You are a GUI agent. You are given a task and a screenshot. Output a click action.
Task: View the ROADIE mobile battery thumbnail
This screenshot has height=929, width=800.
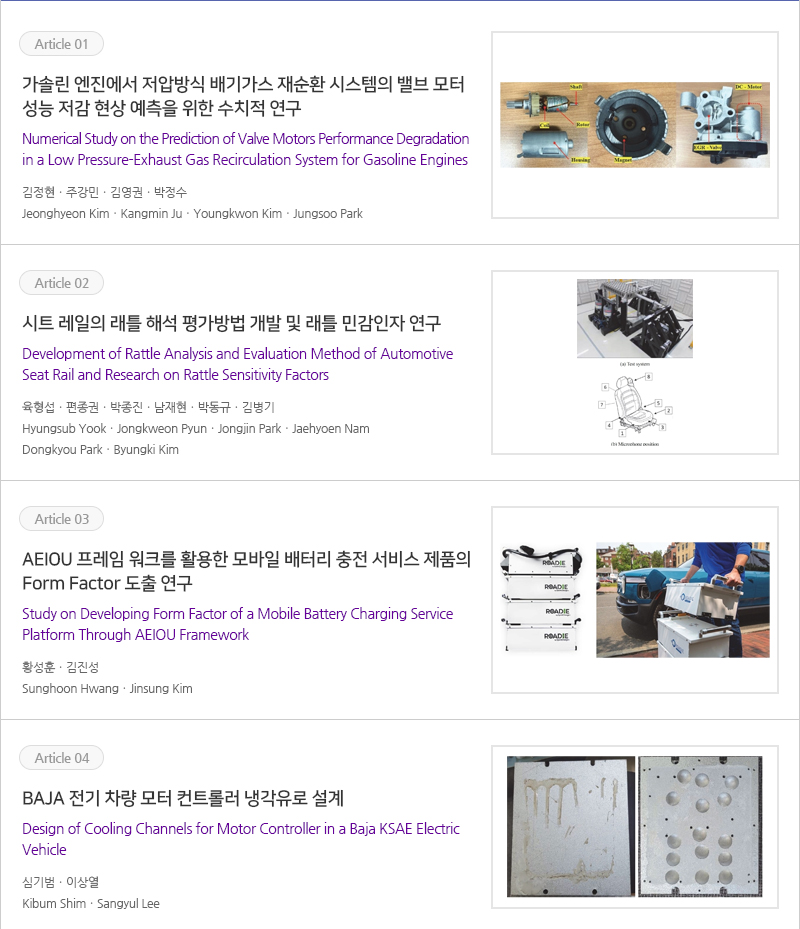(634, 599)
